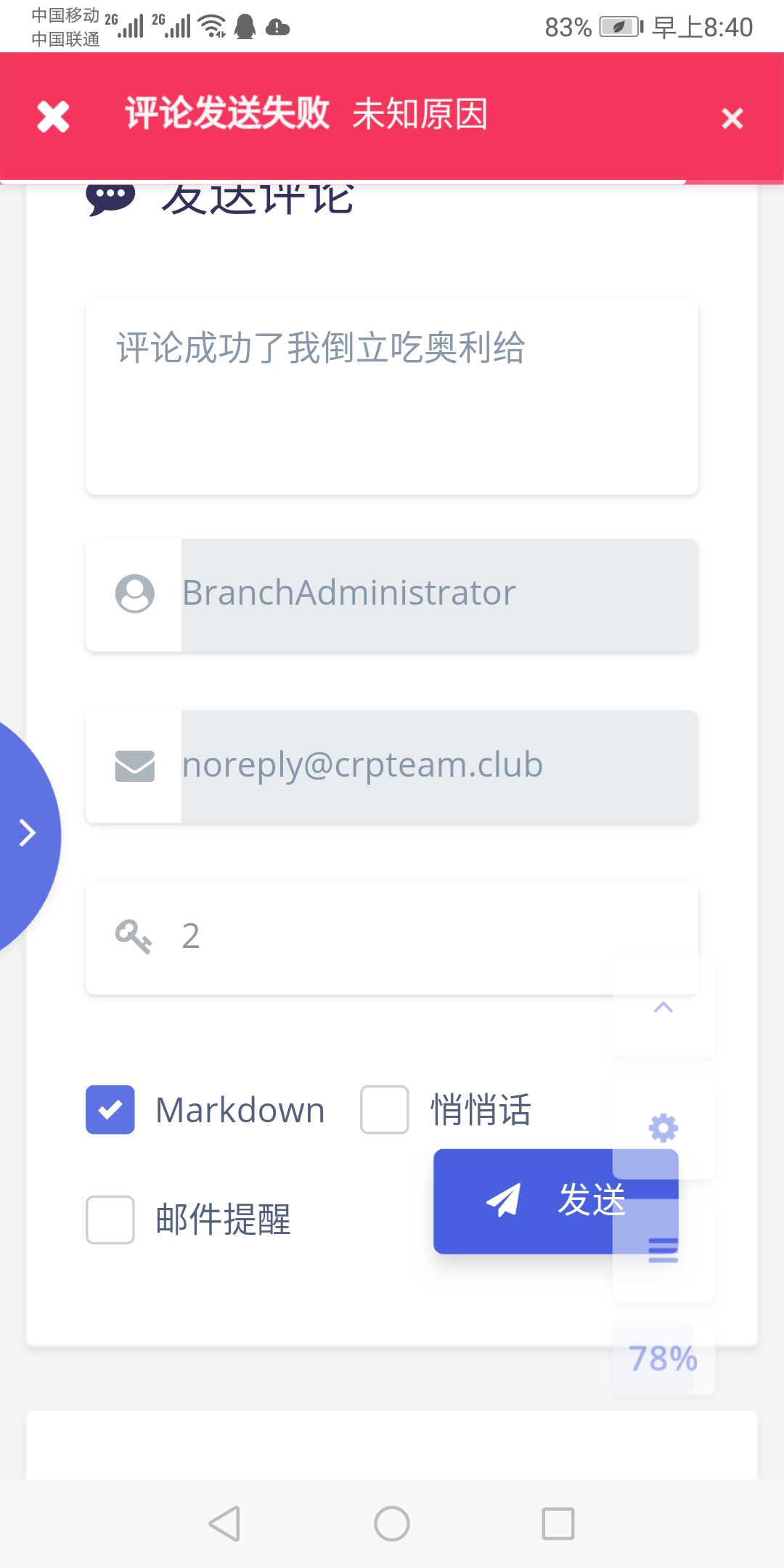
Task: Edit the noreply@crpteam.club email field
Action: 438,766
